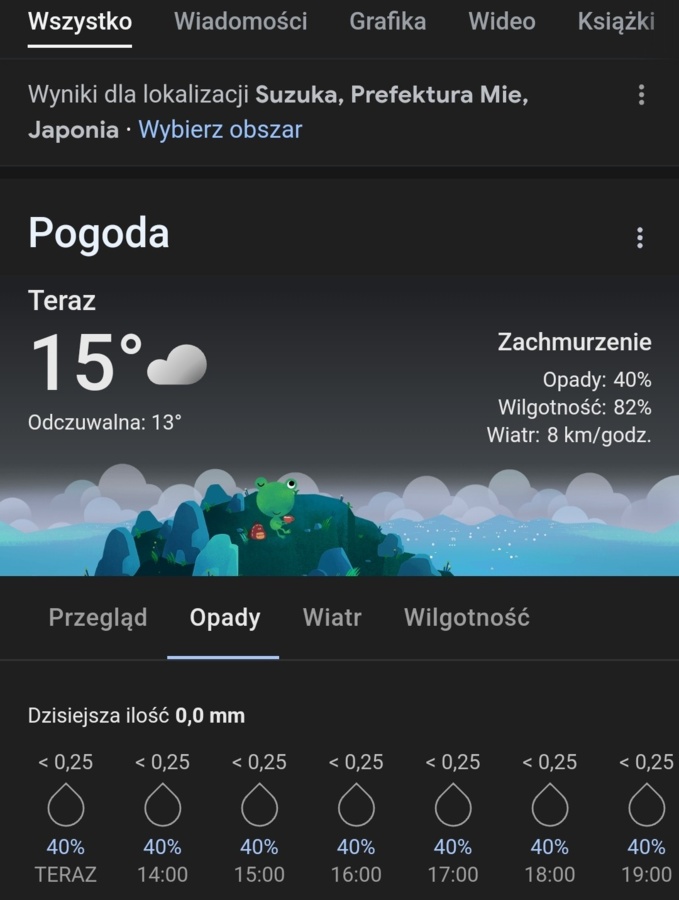Open location options next to Suzuka
This screenshot has width=679, height=900.
(641, 95)
